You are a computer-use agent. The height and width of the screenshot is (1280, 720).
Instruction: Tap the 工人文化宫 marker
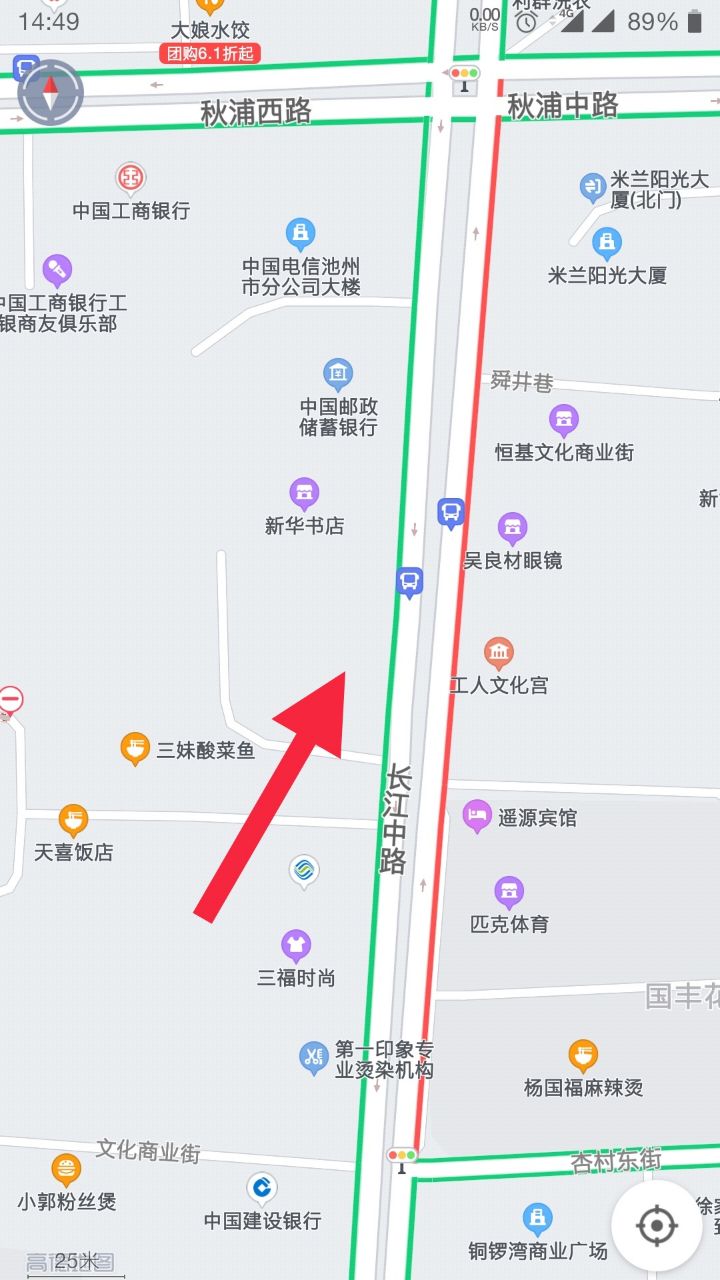499,654
